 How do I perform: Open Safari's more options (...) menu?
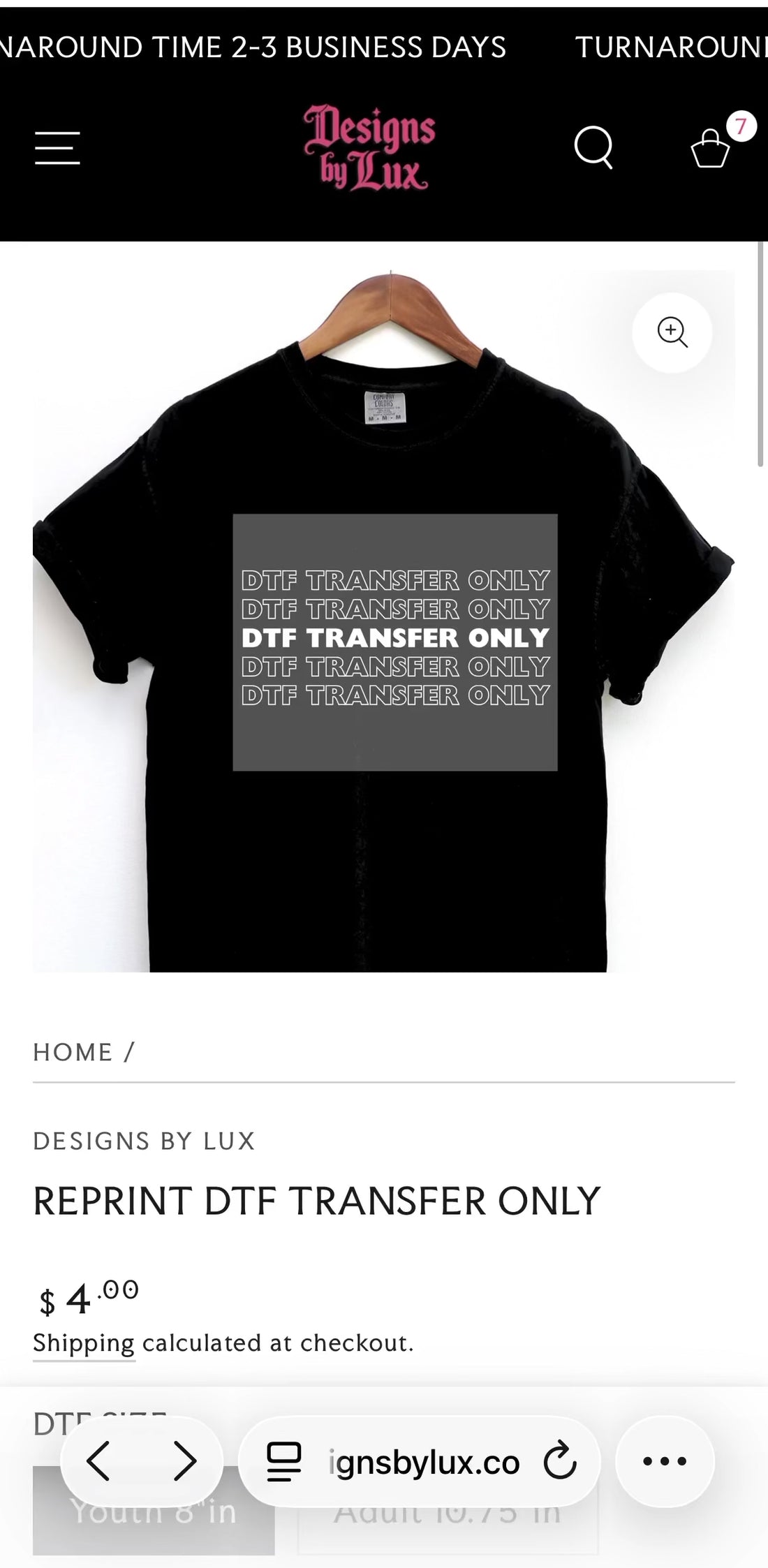(664, 1463)
